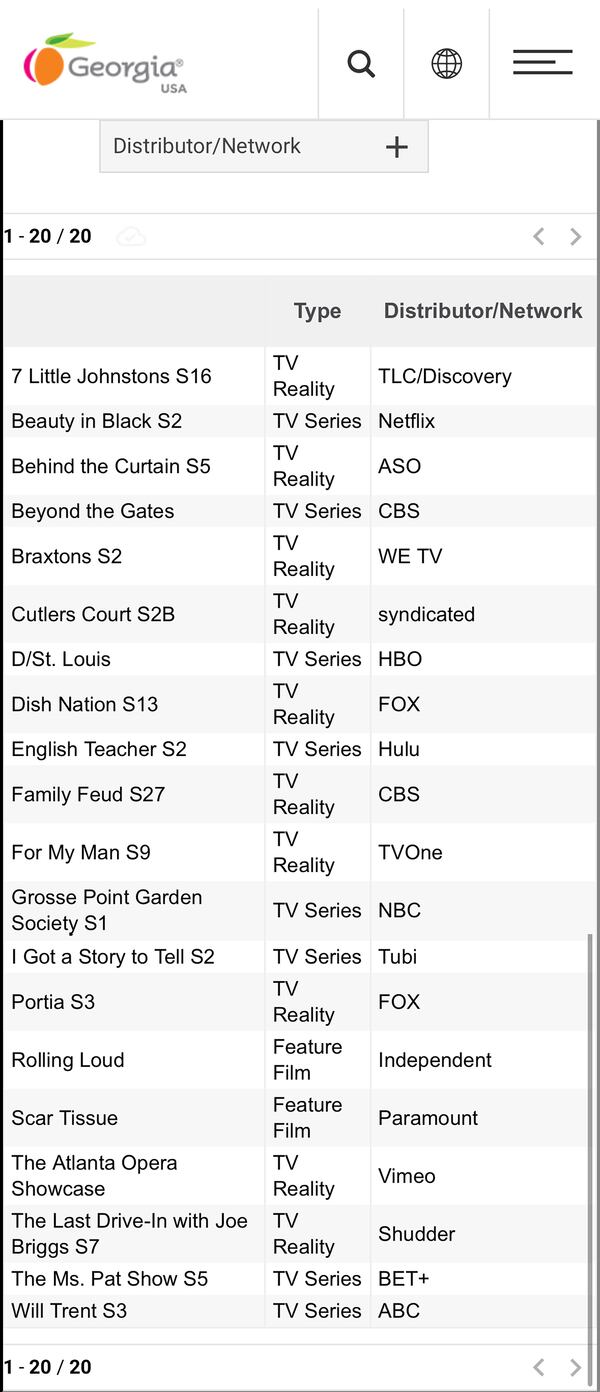This screenshot has height=1392, width=600.
Task: Go to the Georgia USA homepage
Action: pyautogui.click(x=105, y=64)
